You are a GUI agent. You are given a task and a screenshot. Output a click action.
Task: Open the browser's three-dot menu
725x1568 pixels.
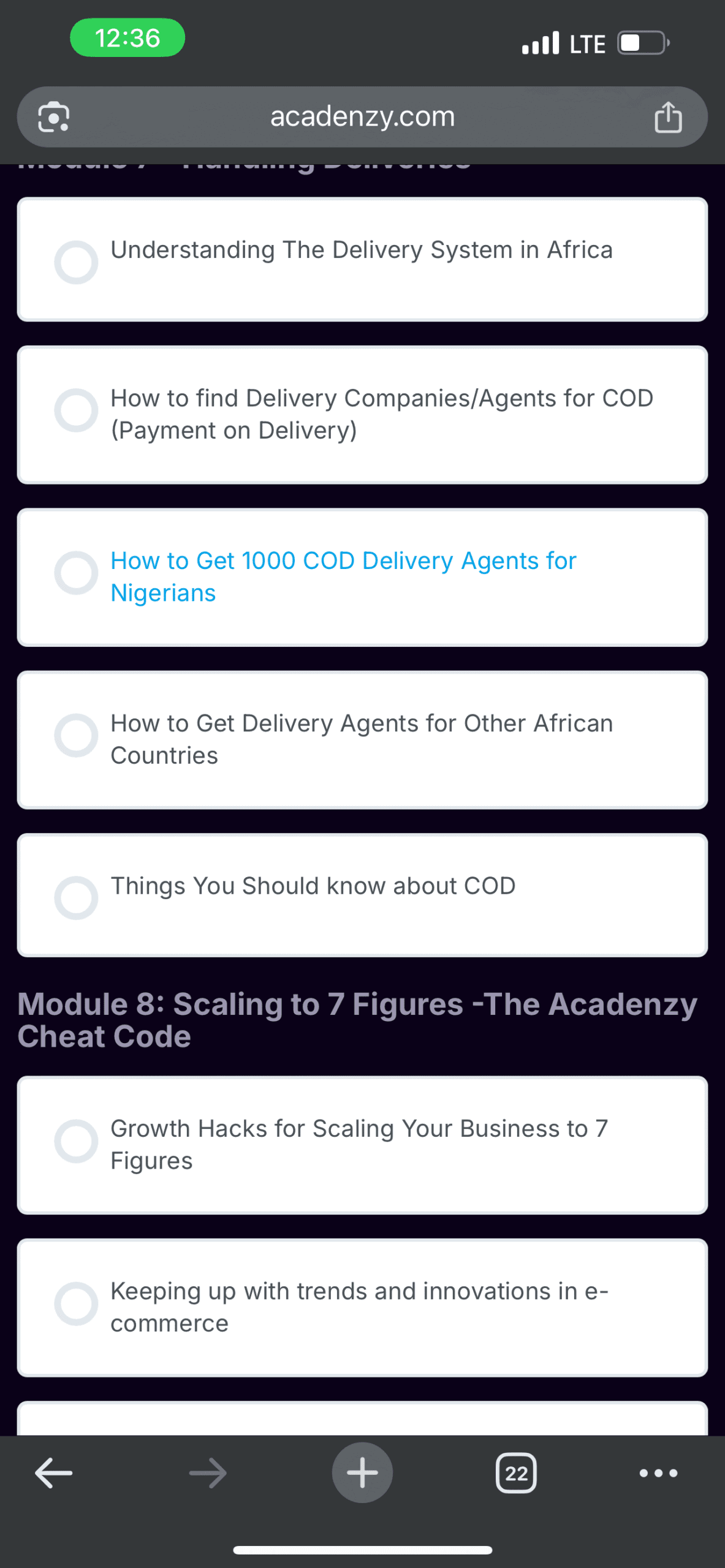(658, 1472)
